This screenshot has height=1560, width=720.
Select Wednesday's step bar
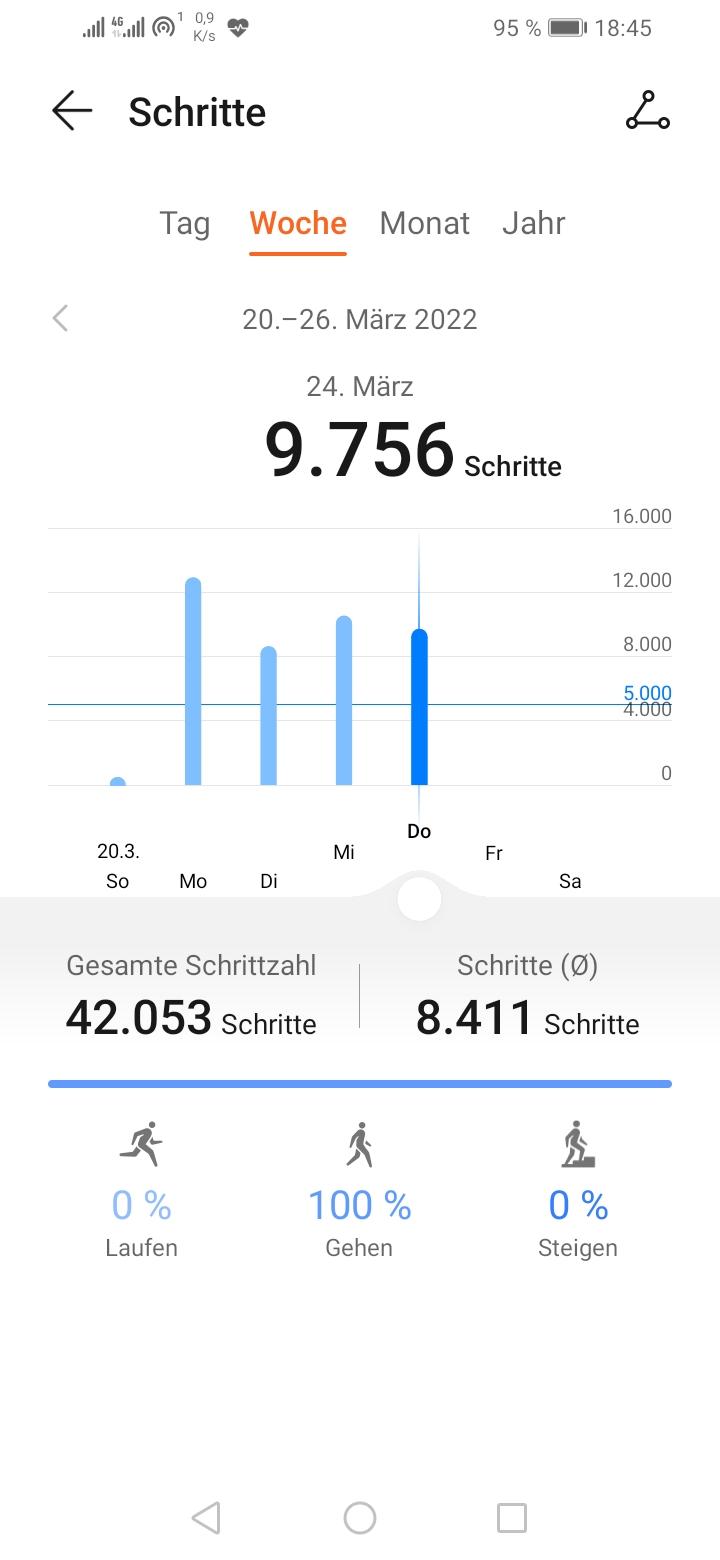[x=344, y=700]
